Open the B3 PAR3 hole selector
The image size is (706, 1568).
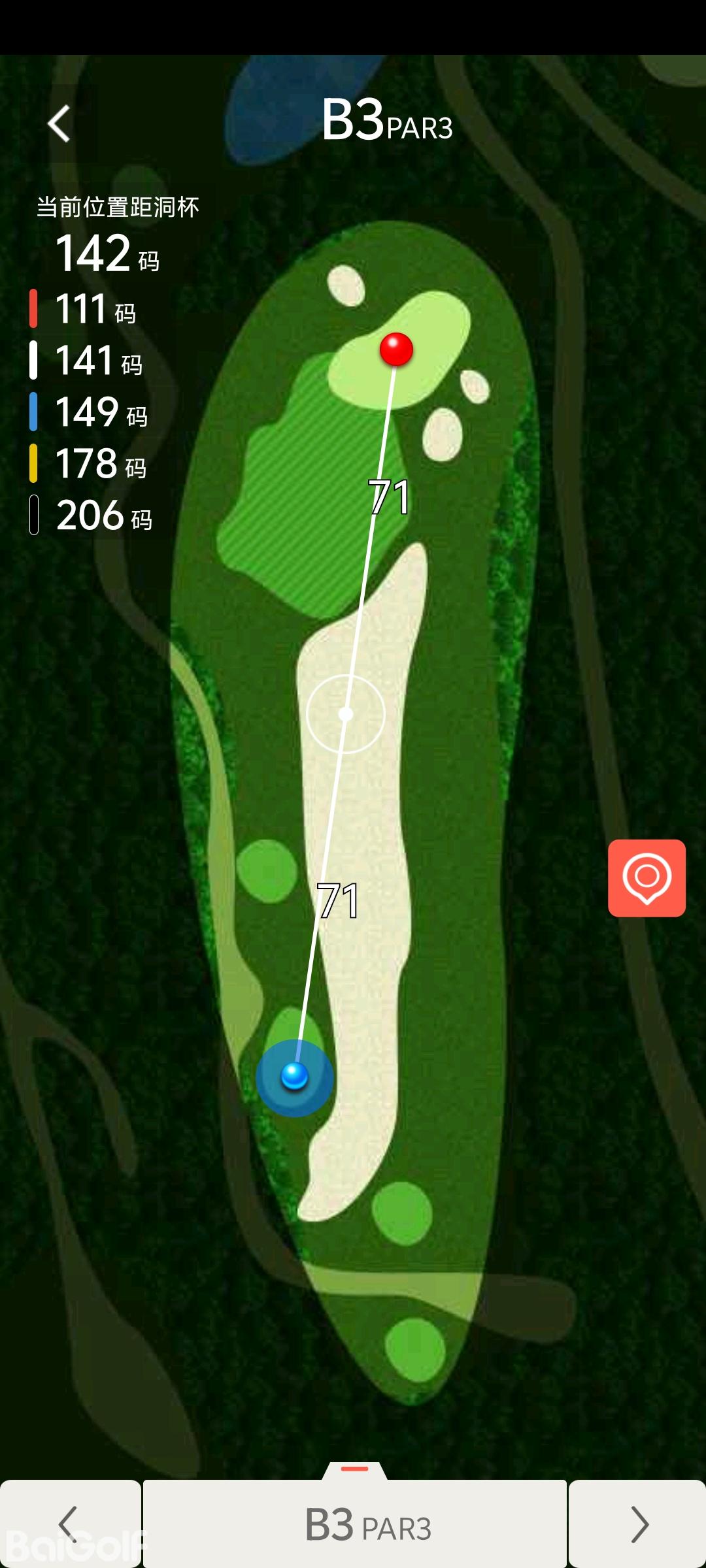coord(355,1525)
